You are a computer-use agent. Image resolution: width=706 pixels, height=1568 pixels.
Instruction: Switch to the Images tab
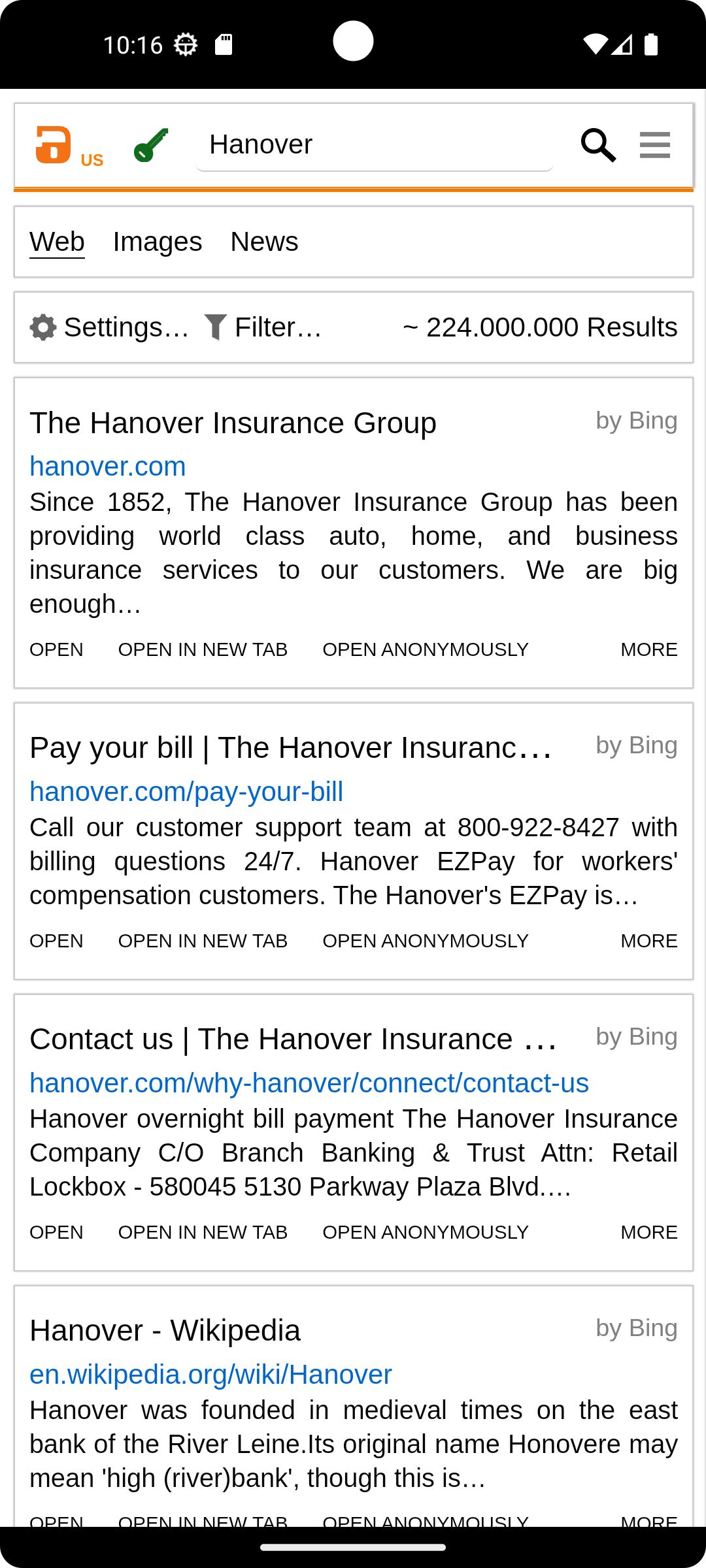158,242
